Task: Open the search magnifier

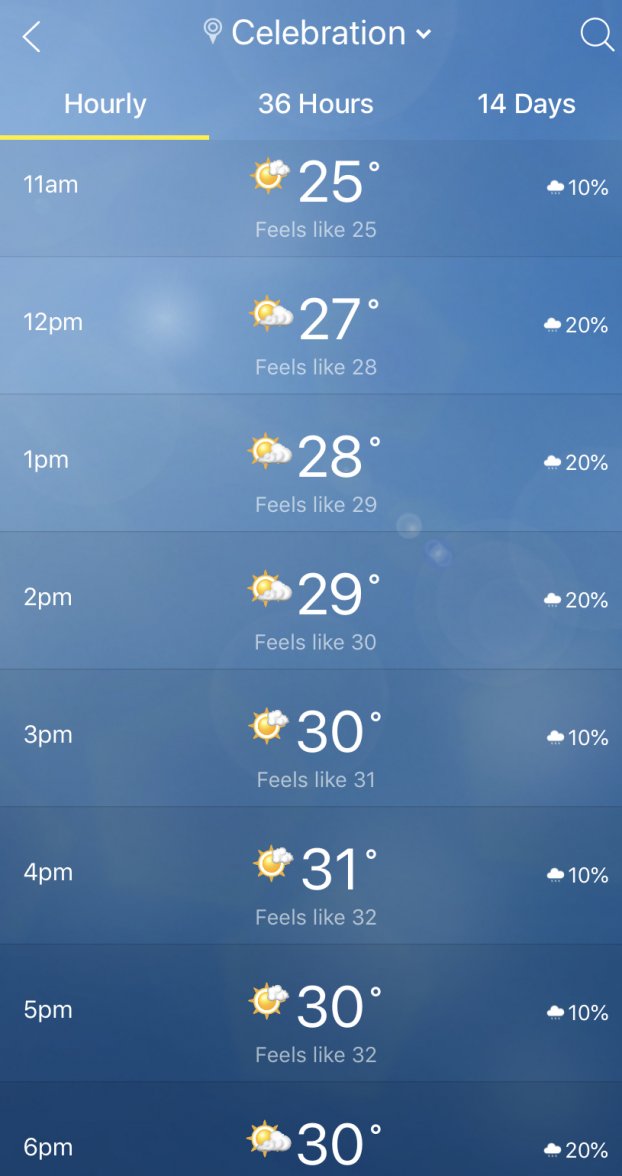Action: coord(596,36)
